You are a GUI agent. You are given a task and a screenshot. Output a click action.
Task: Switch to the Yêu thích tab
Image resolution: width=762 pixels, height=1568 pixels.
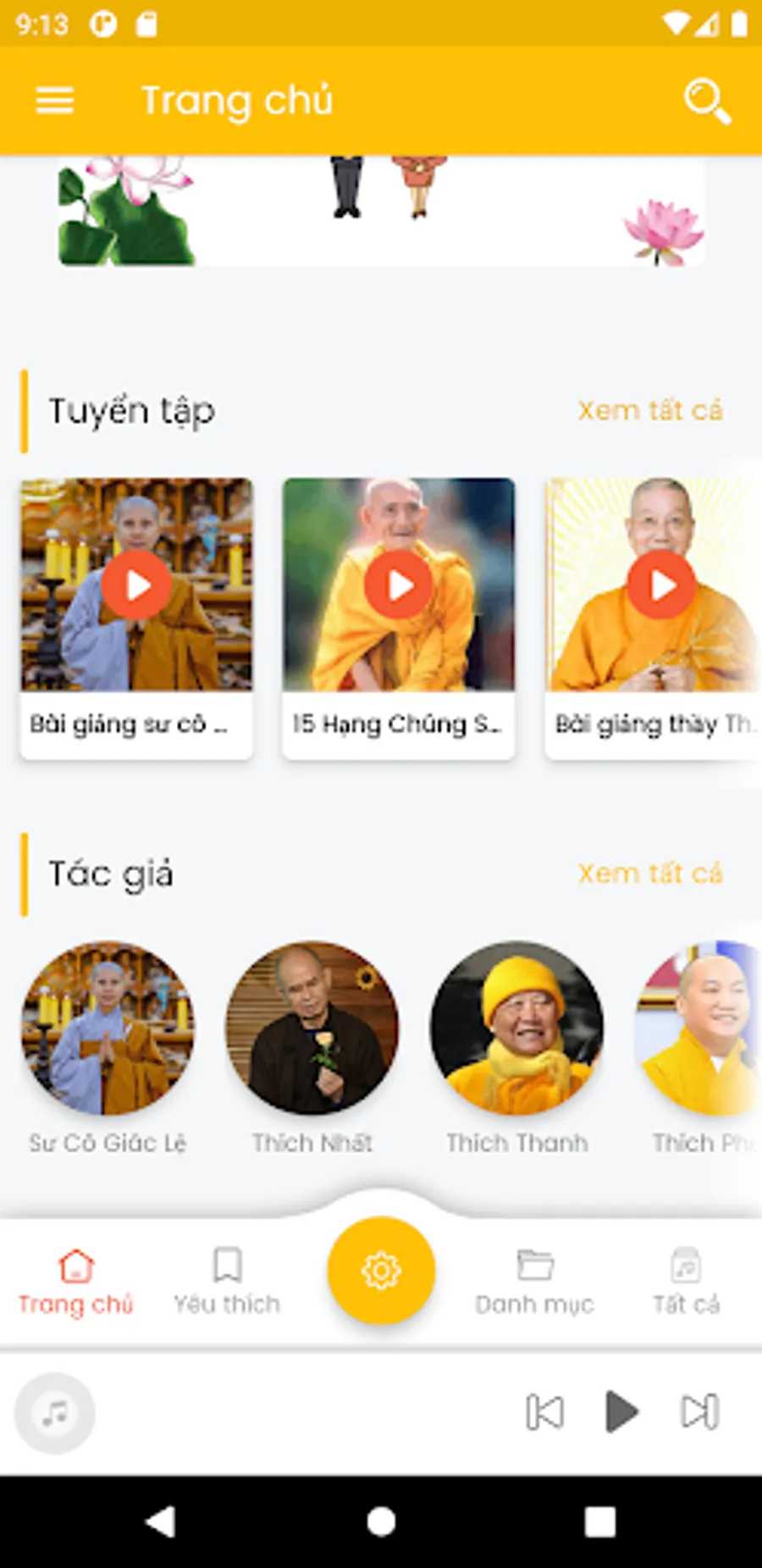(x=227, y=1282)
